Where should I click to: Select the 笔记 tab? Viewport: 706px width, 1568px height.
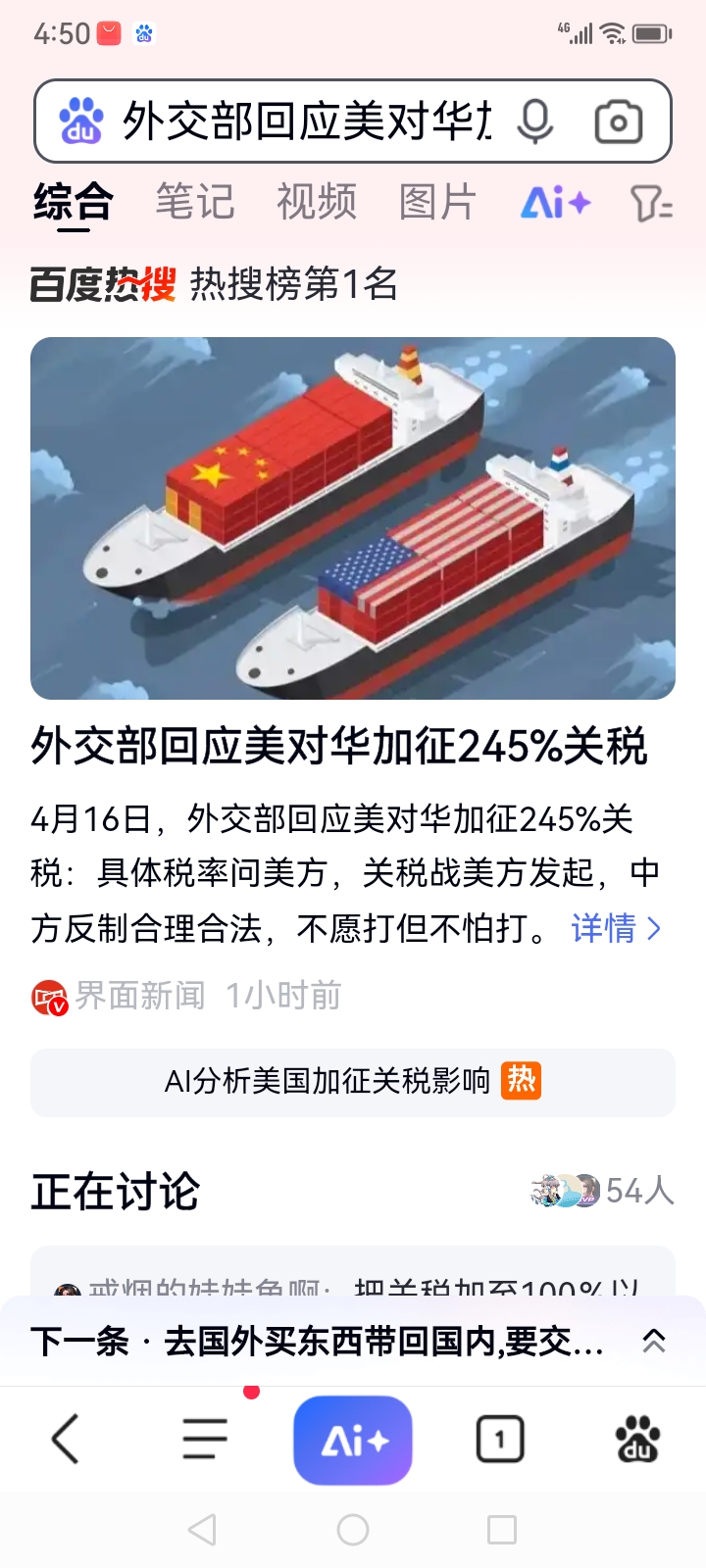click(x=195, y=202)
